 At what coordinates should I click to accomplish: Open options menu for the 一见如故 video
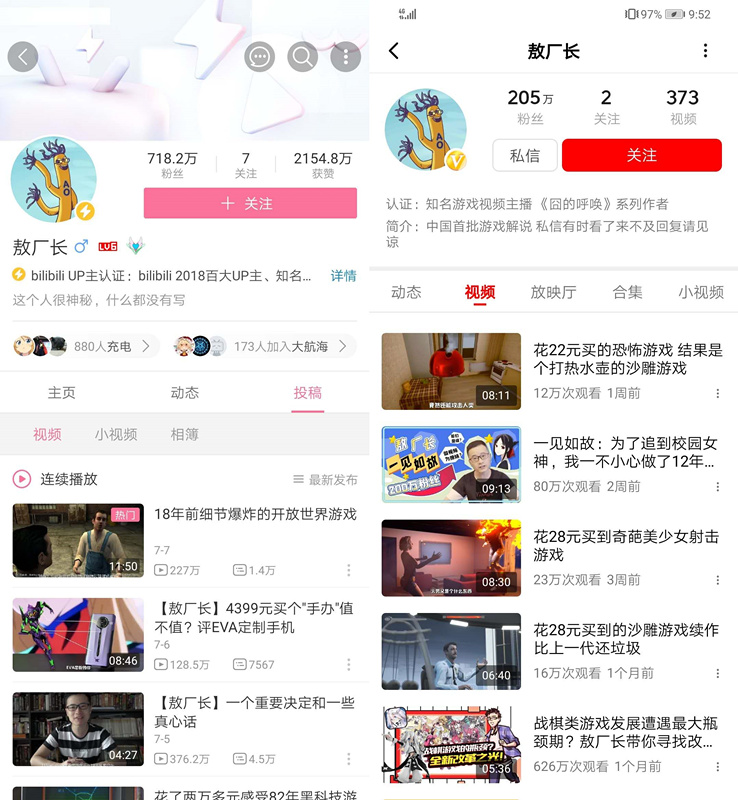720,487
